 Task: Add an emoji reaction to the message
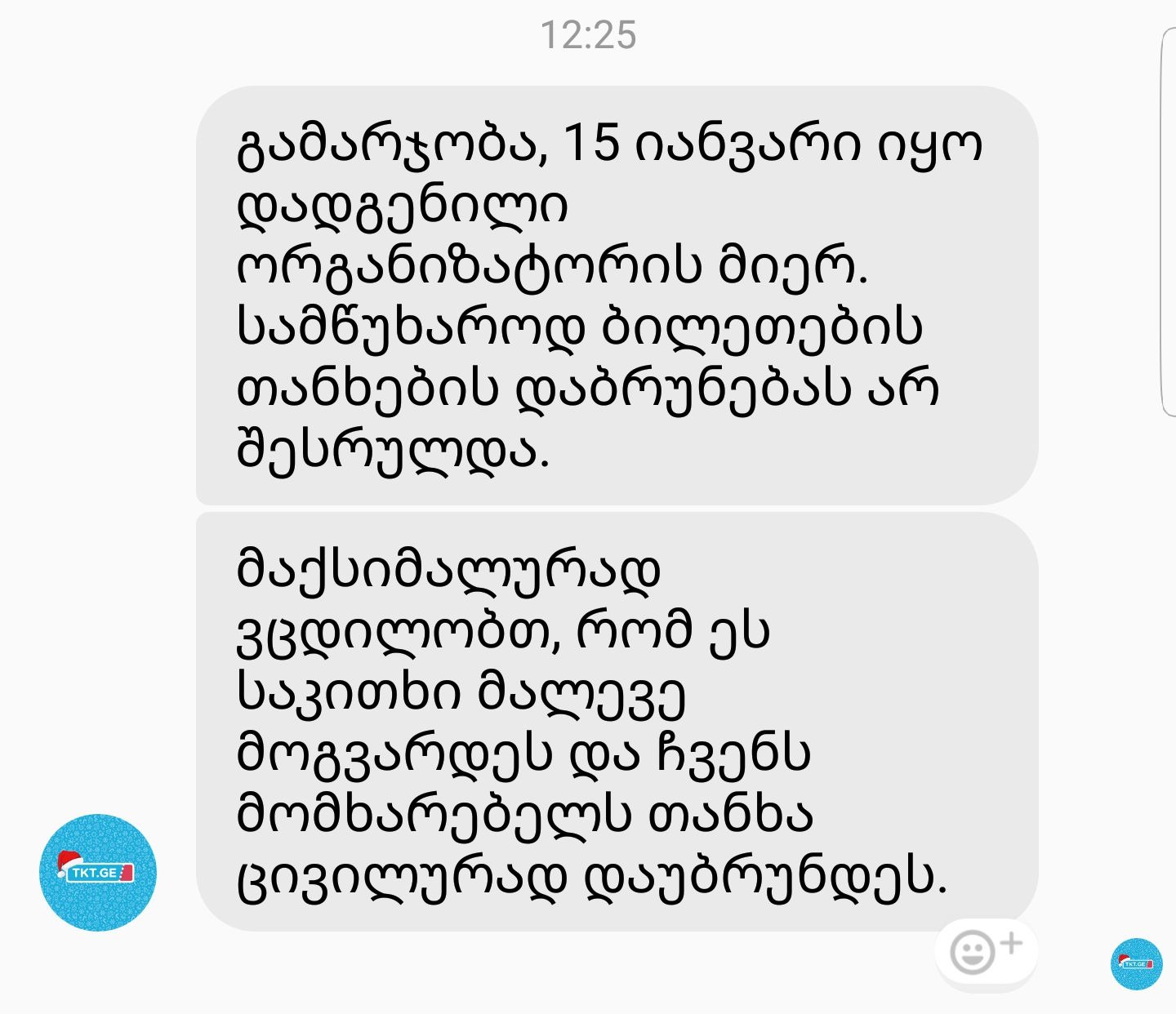tap(986, 951)
